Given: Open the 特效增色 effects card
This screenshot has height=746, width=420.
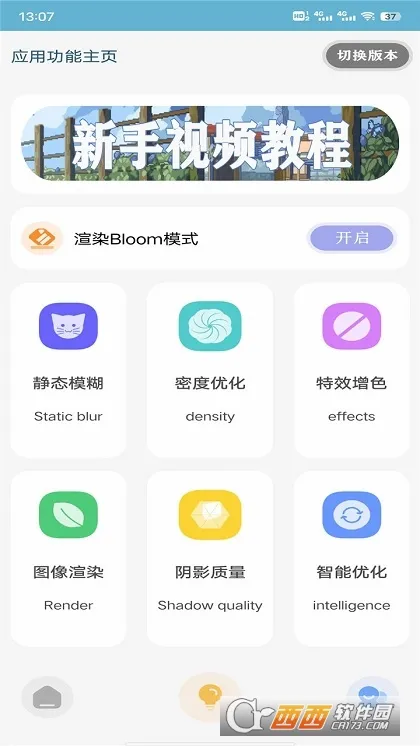Looking at the screenshot, I should pos(352,370).
